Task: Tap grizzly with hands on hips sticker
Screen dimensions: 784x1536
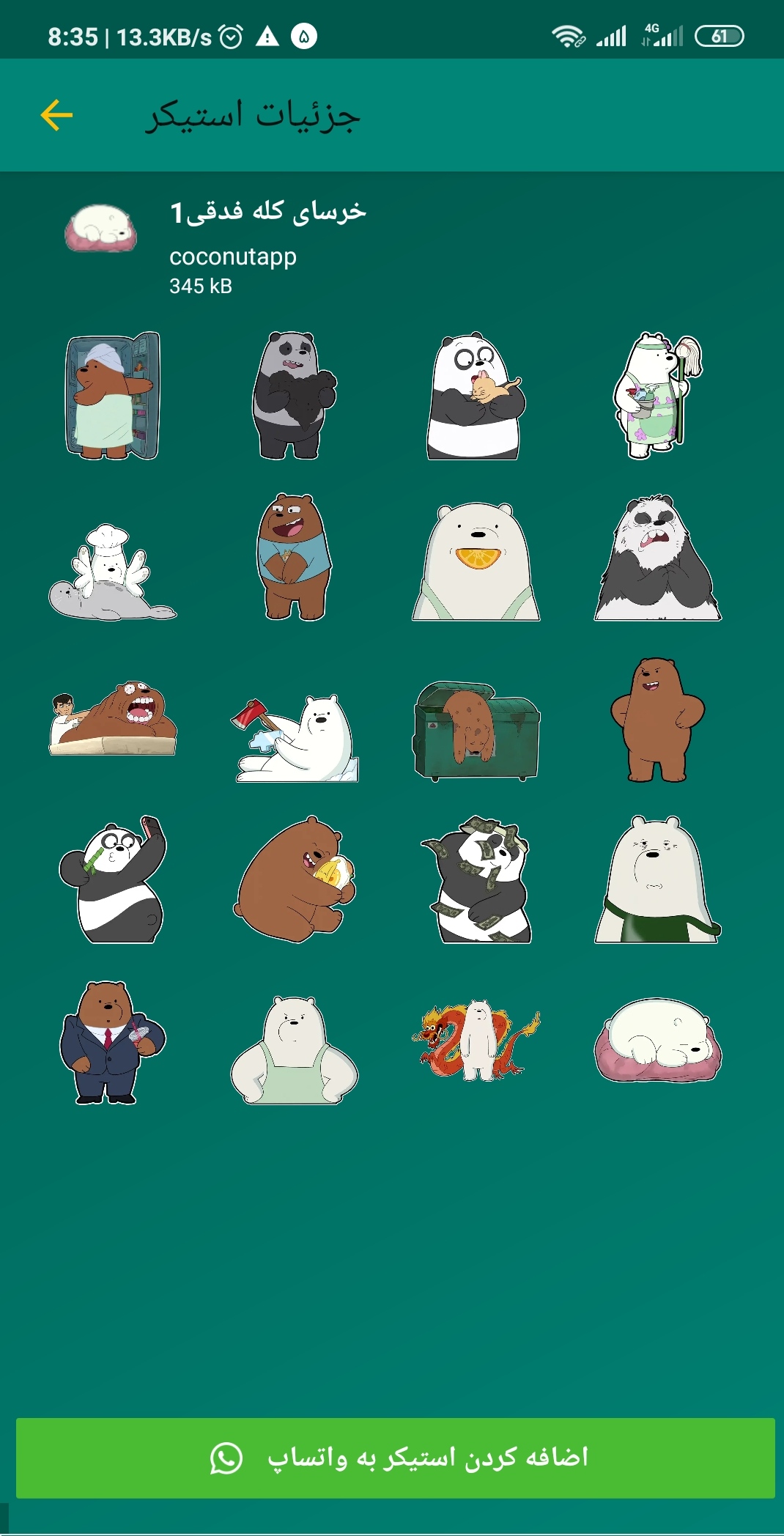Action: tap(657, 719)
